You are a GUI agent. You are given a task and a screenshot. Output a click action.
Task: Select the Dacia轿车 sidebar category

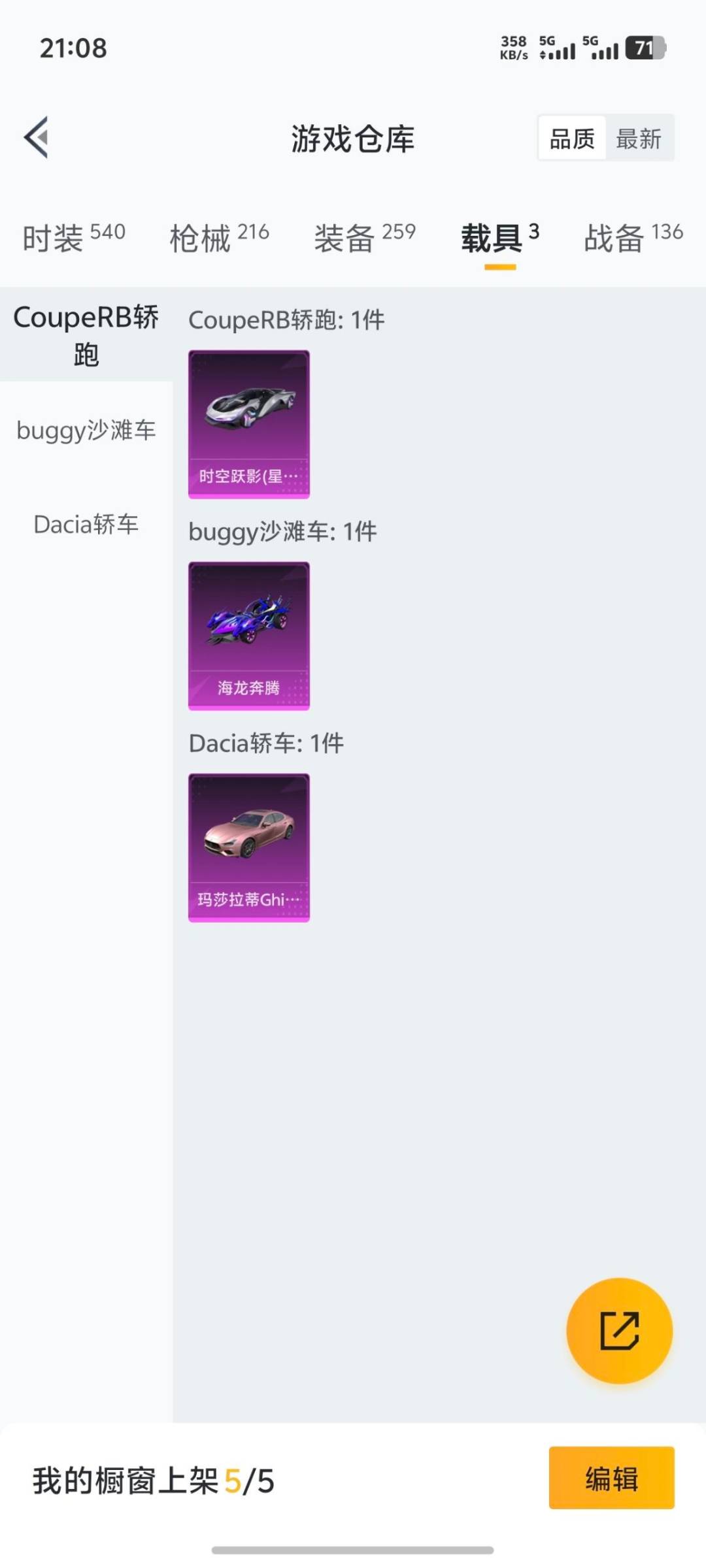click(x=85, y=523)
